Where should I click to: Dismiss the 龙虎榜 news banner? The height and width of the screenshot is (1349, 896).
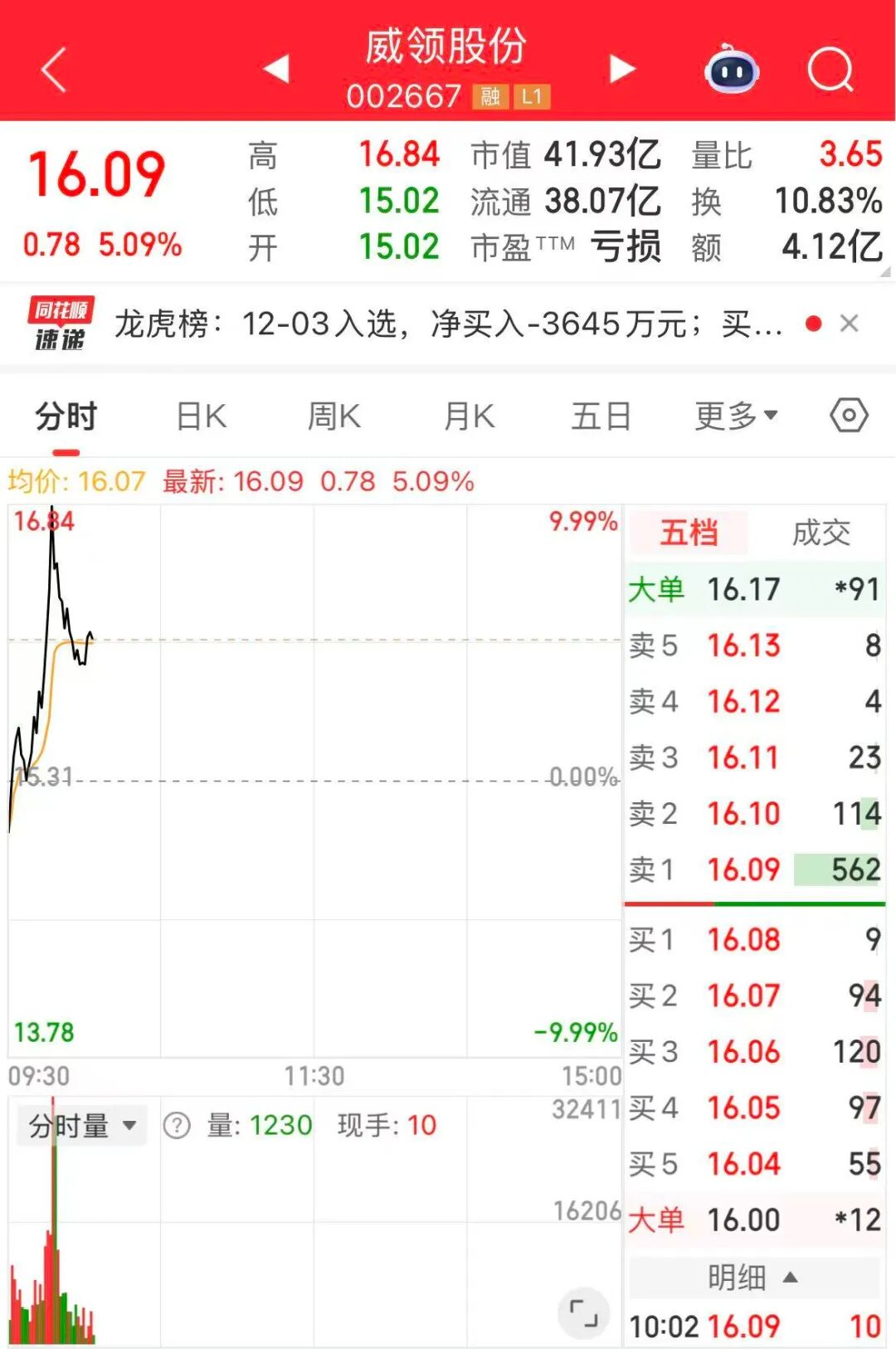point(848,324)
